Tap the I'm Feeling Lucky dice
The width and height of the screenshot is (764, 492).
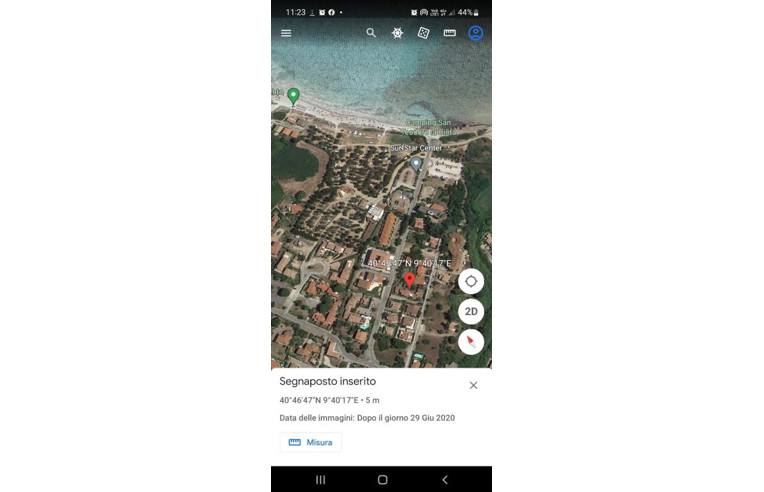tap(423, 33)
